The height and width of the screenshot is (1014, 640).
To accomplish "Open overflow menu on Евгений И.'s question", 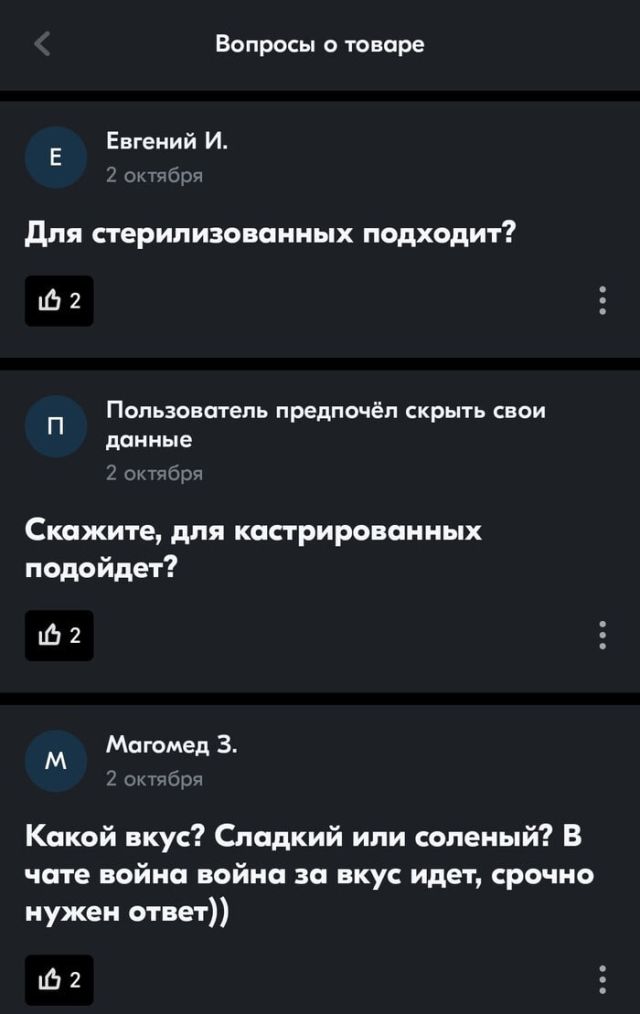I will click(x=602, y=301).
